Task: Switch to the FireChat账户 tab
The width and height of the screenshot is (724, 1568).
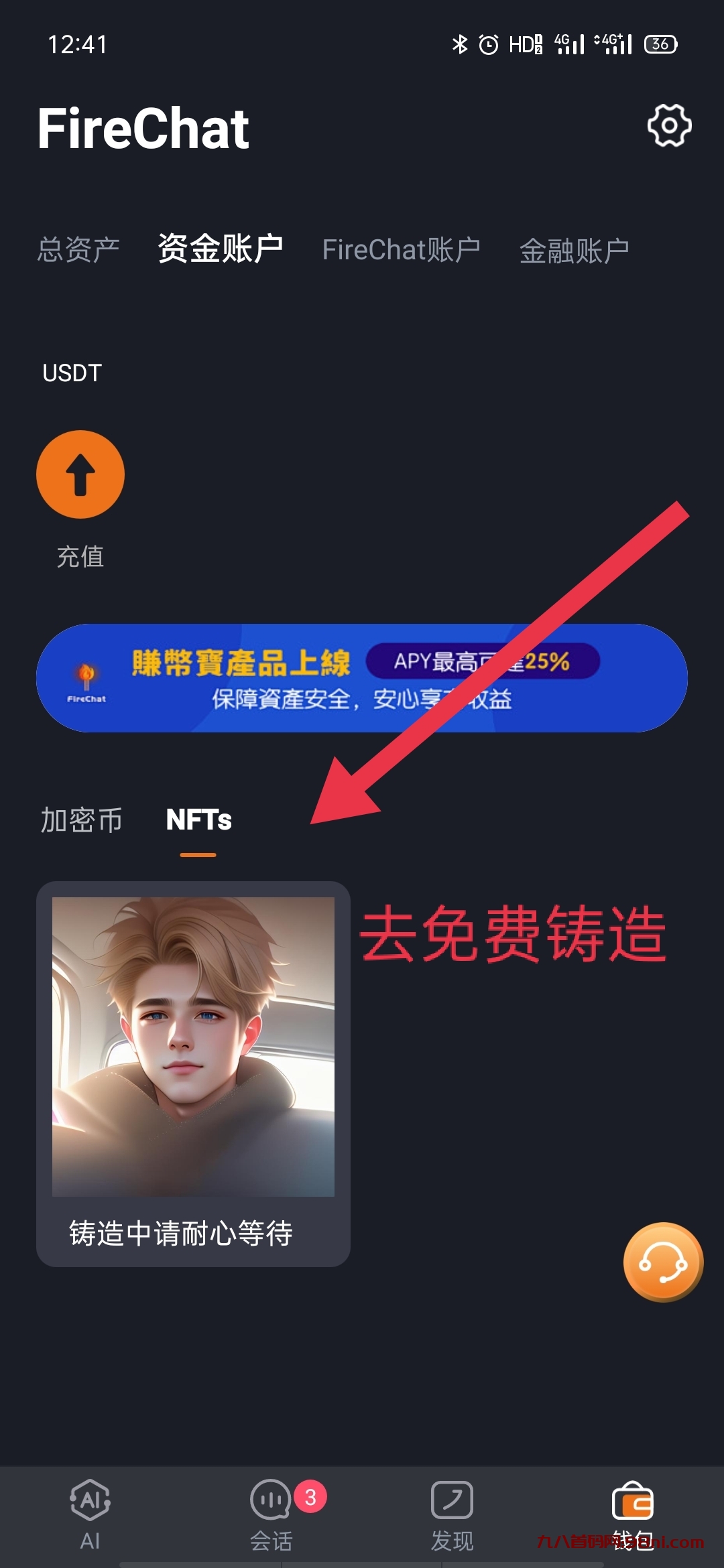Action: (401, 250)
